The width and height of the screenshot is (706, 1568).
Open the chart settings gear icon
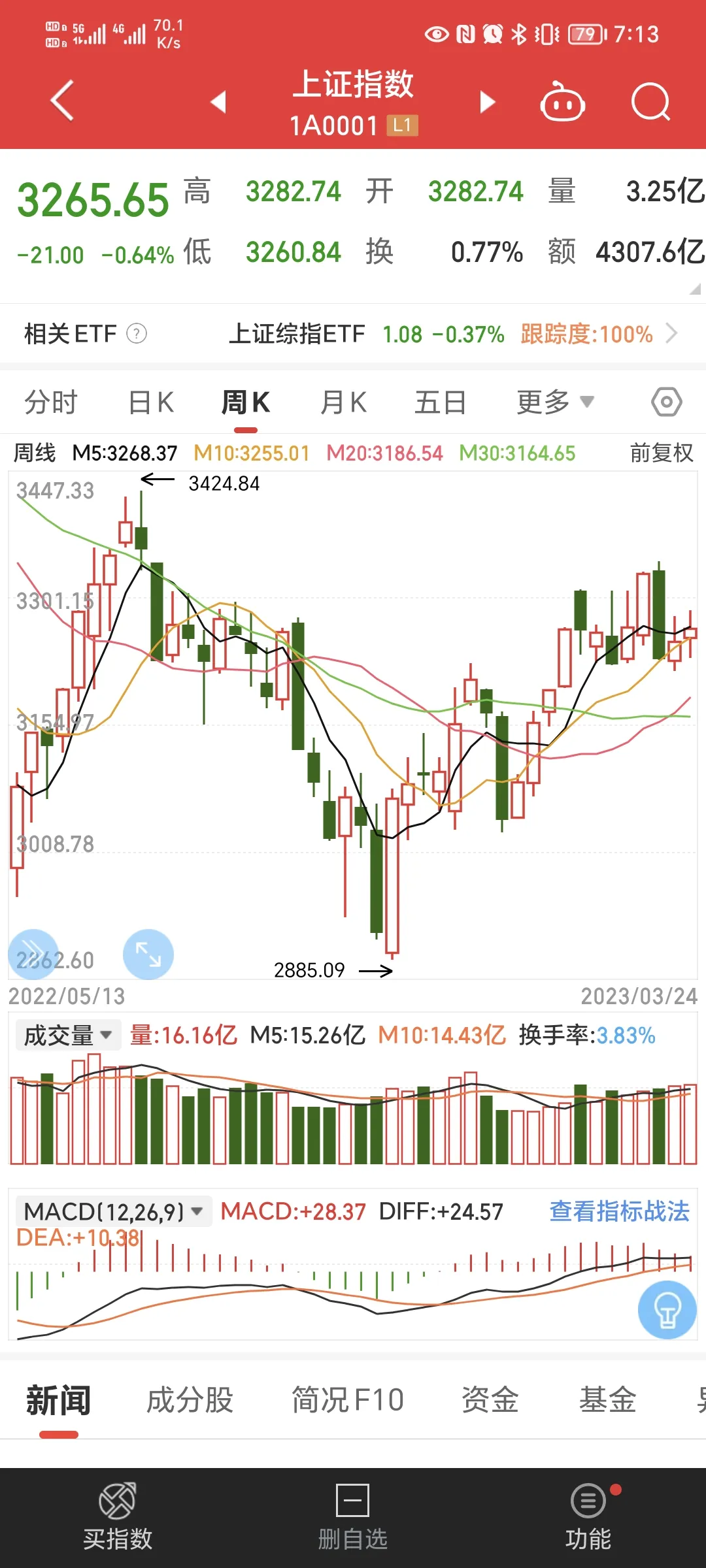pyautogui.click(x=666, y=401)
